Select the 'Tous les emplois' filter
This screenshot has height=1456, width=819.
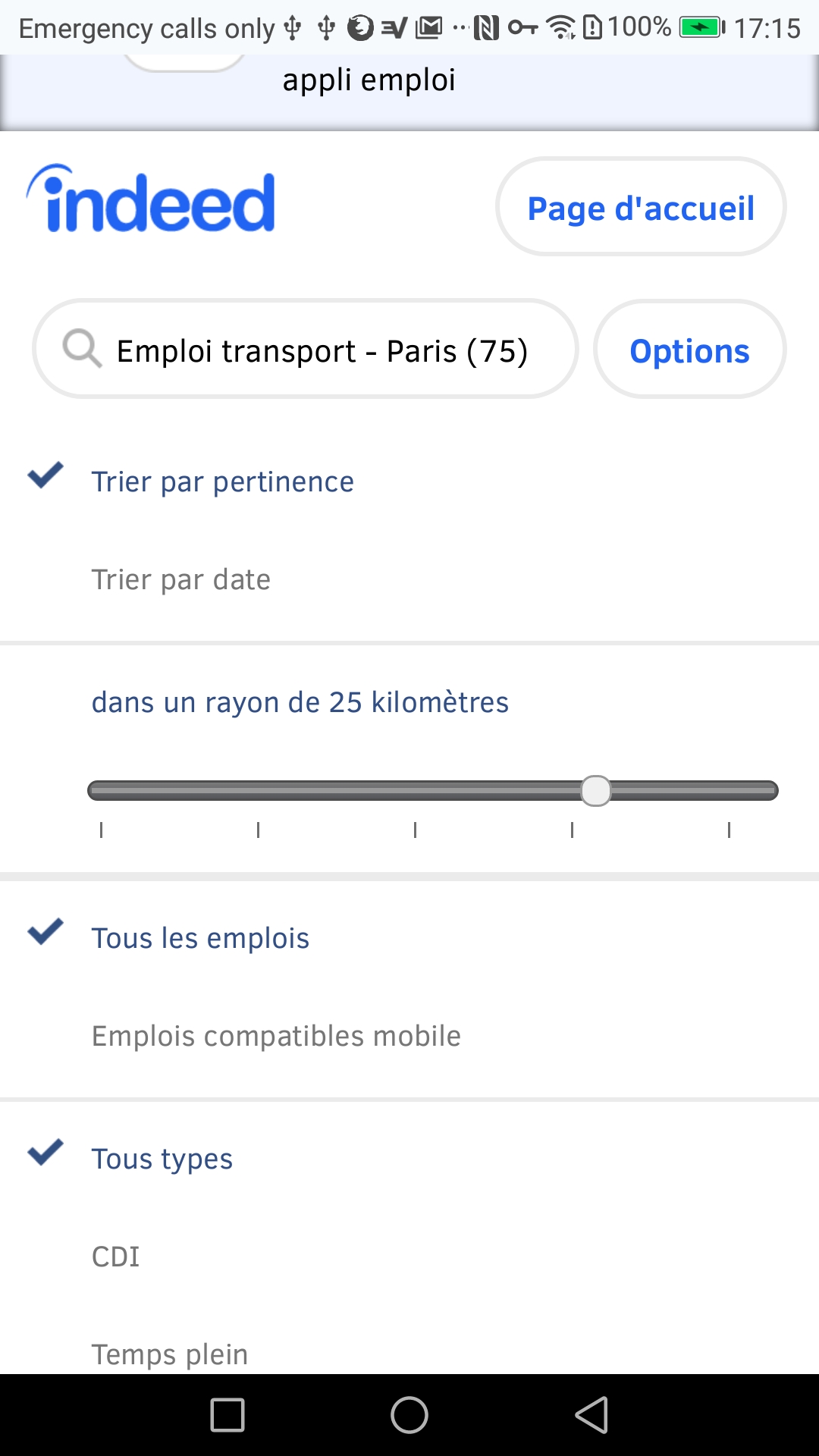point(200,937)
